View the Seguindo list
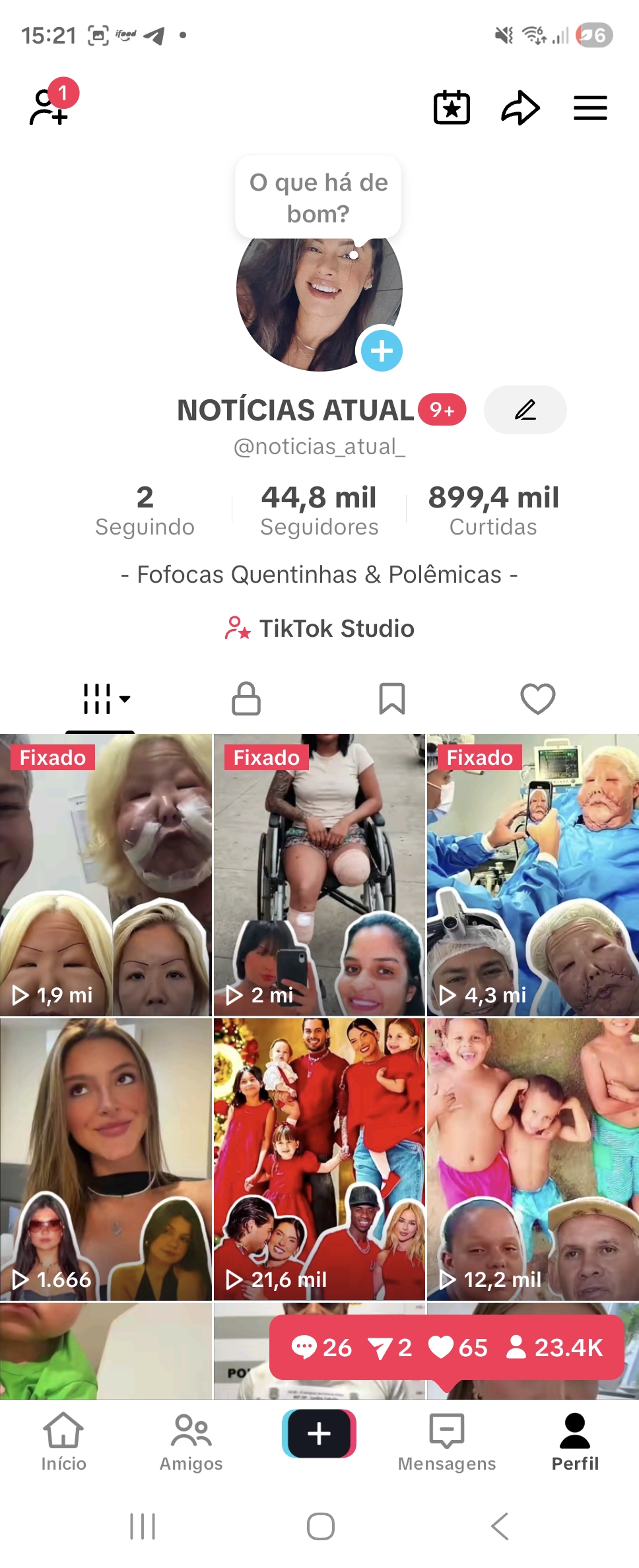The height and width of the screenshot is (1568, 639). click(x=145, y=510)
